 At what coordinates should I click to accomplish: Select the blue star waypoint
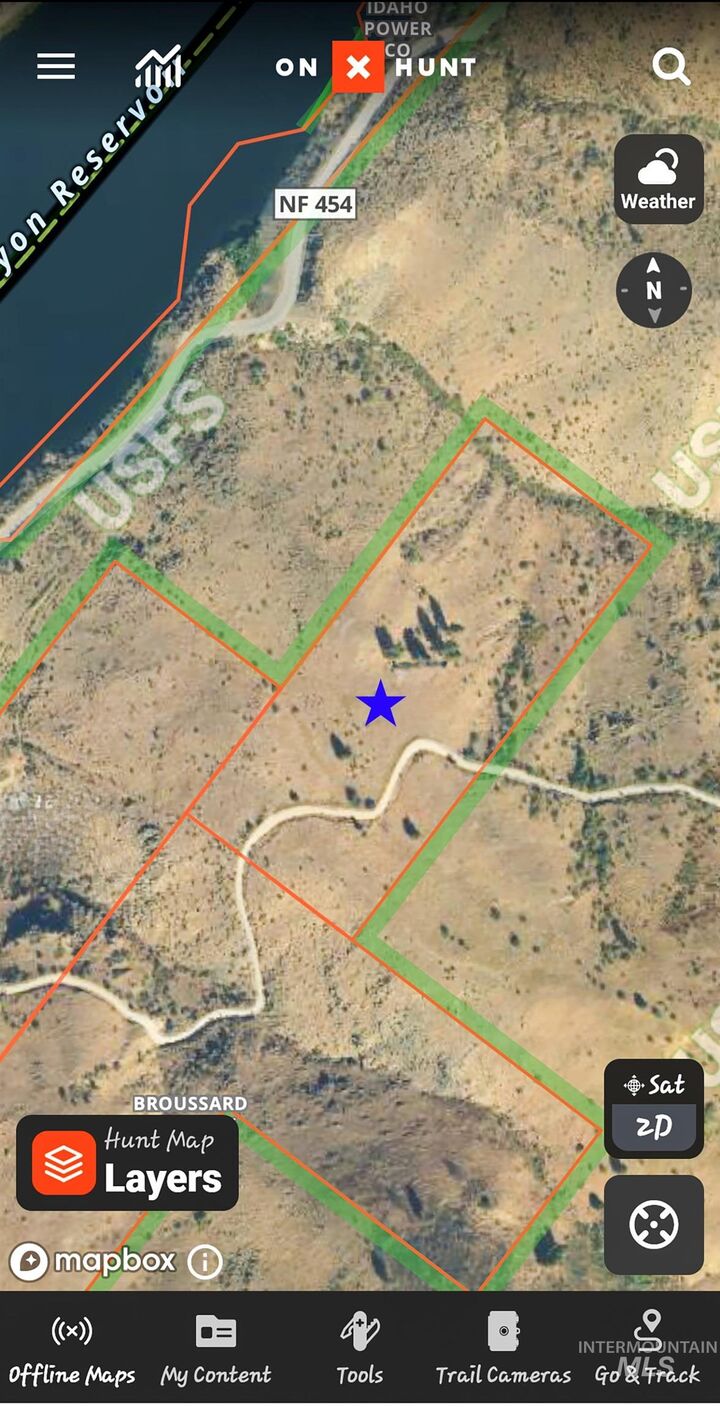(381, 703)
